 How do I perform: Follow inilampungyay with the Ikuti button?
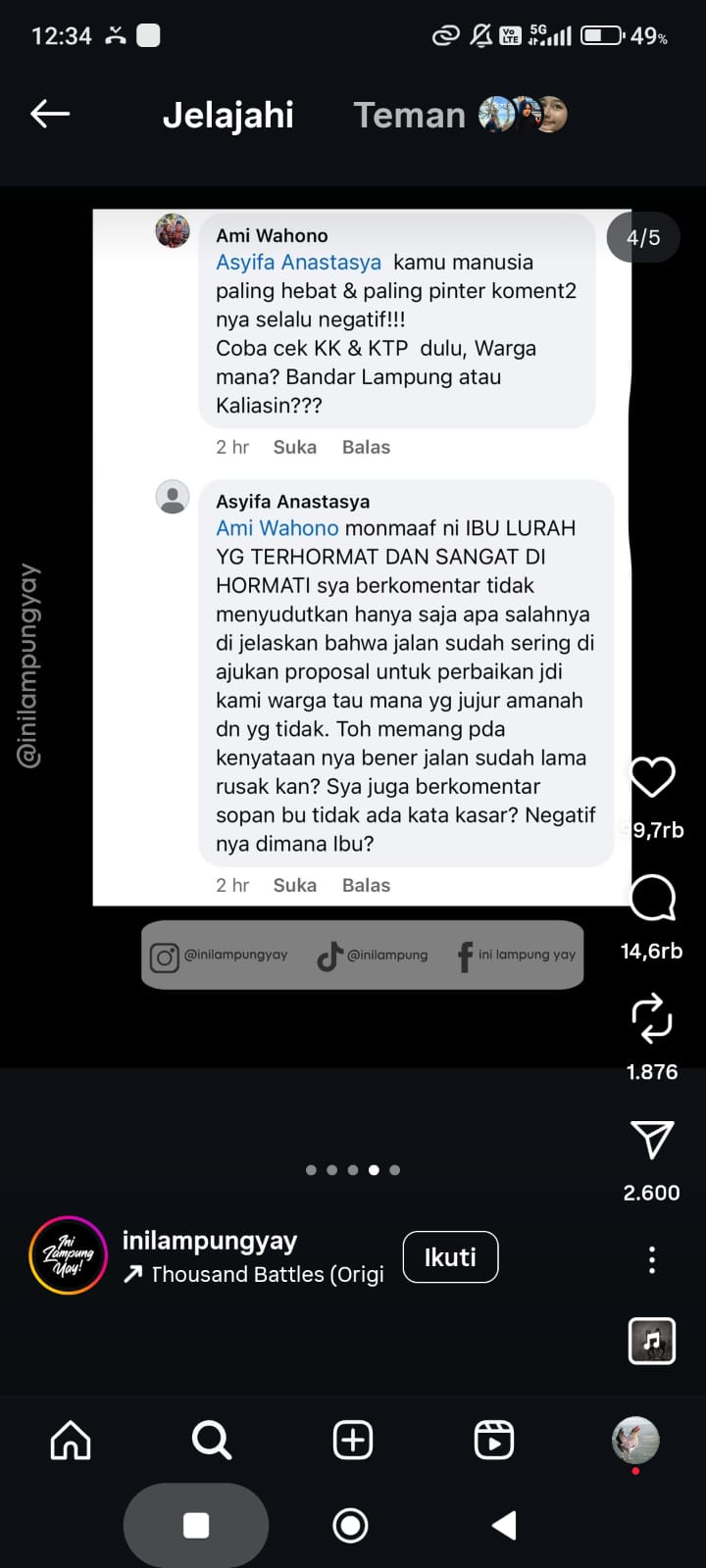pos(450,1257)
